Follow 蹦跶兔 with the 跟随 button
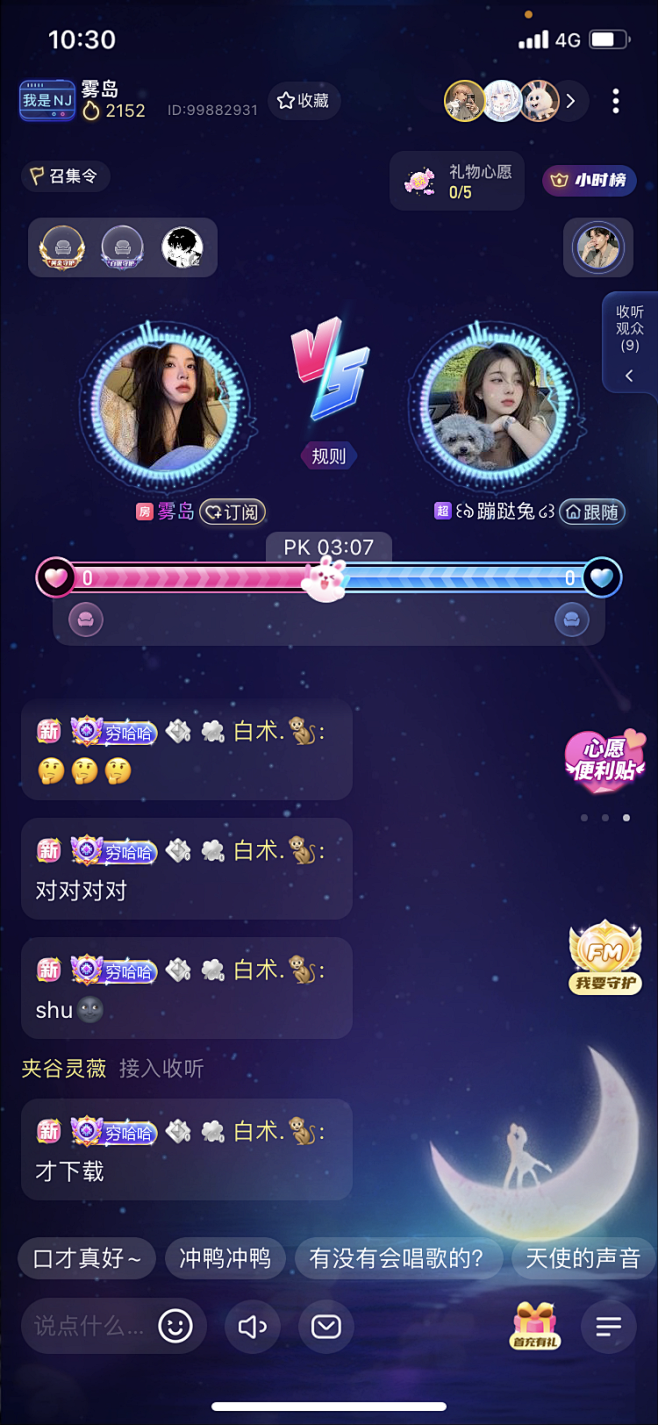The width and height of the screenshot is (658, 1425). coord(591,512)
